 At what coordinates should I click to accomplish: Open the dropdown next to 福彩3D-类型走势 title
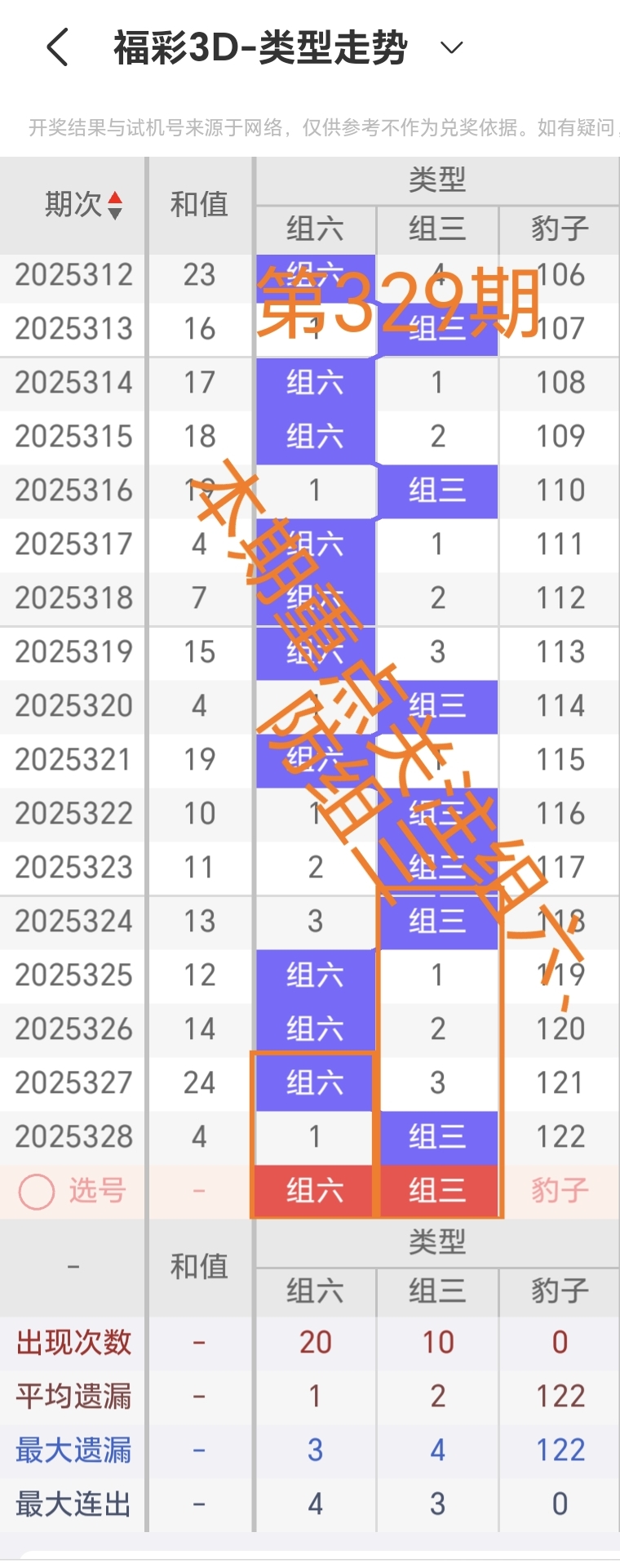click(450, 47)
